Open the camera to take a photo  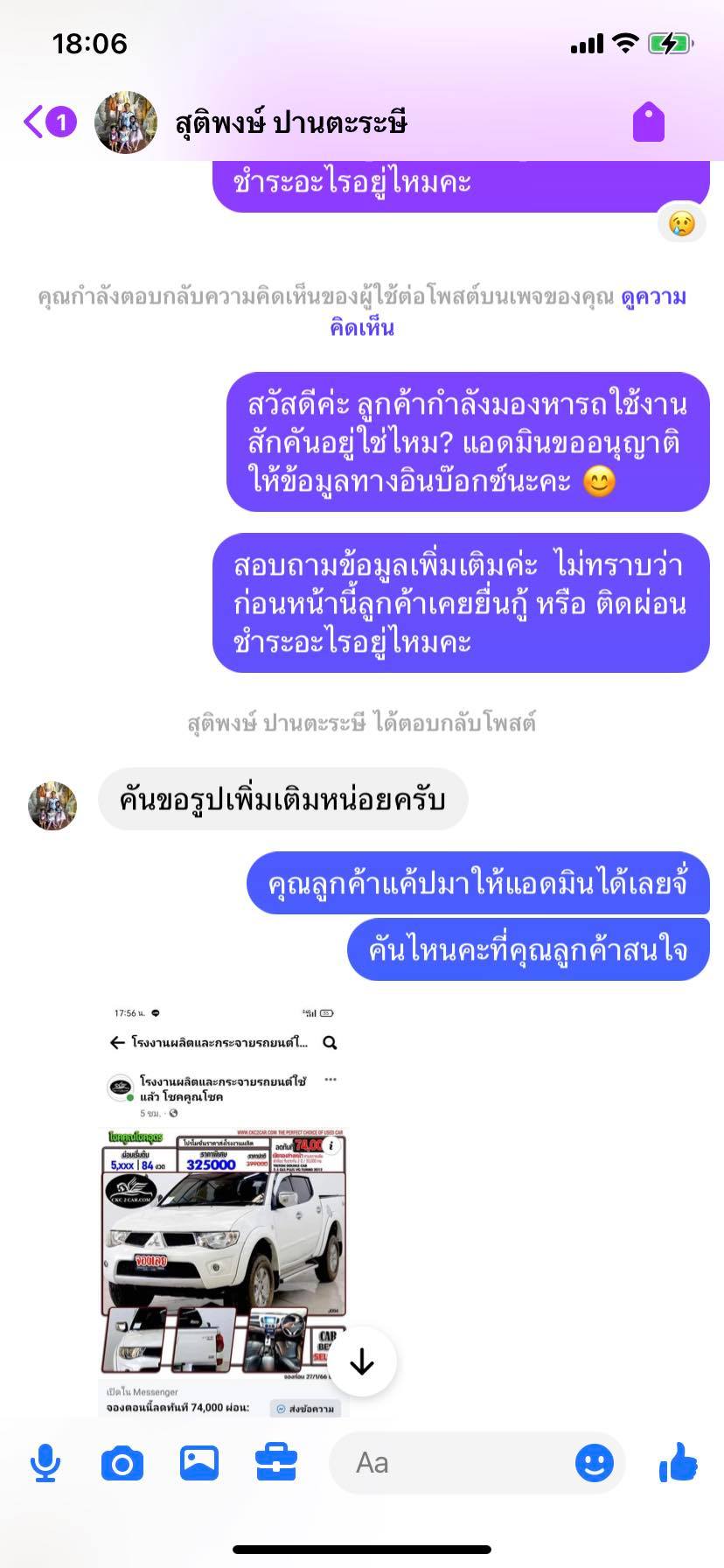click(122, 1463)
